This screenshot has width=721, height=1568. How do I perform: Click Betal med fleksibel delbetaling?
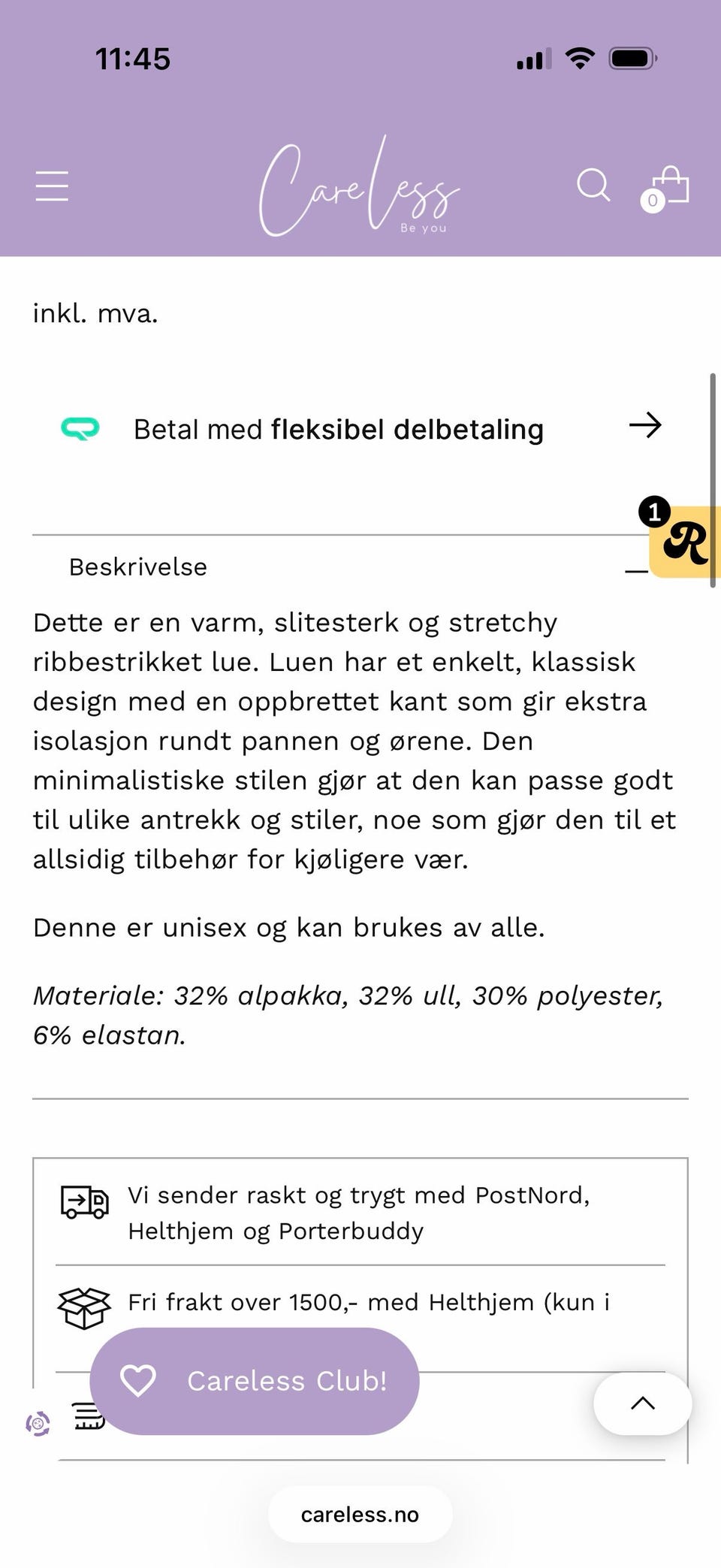point(338,428)
